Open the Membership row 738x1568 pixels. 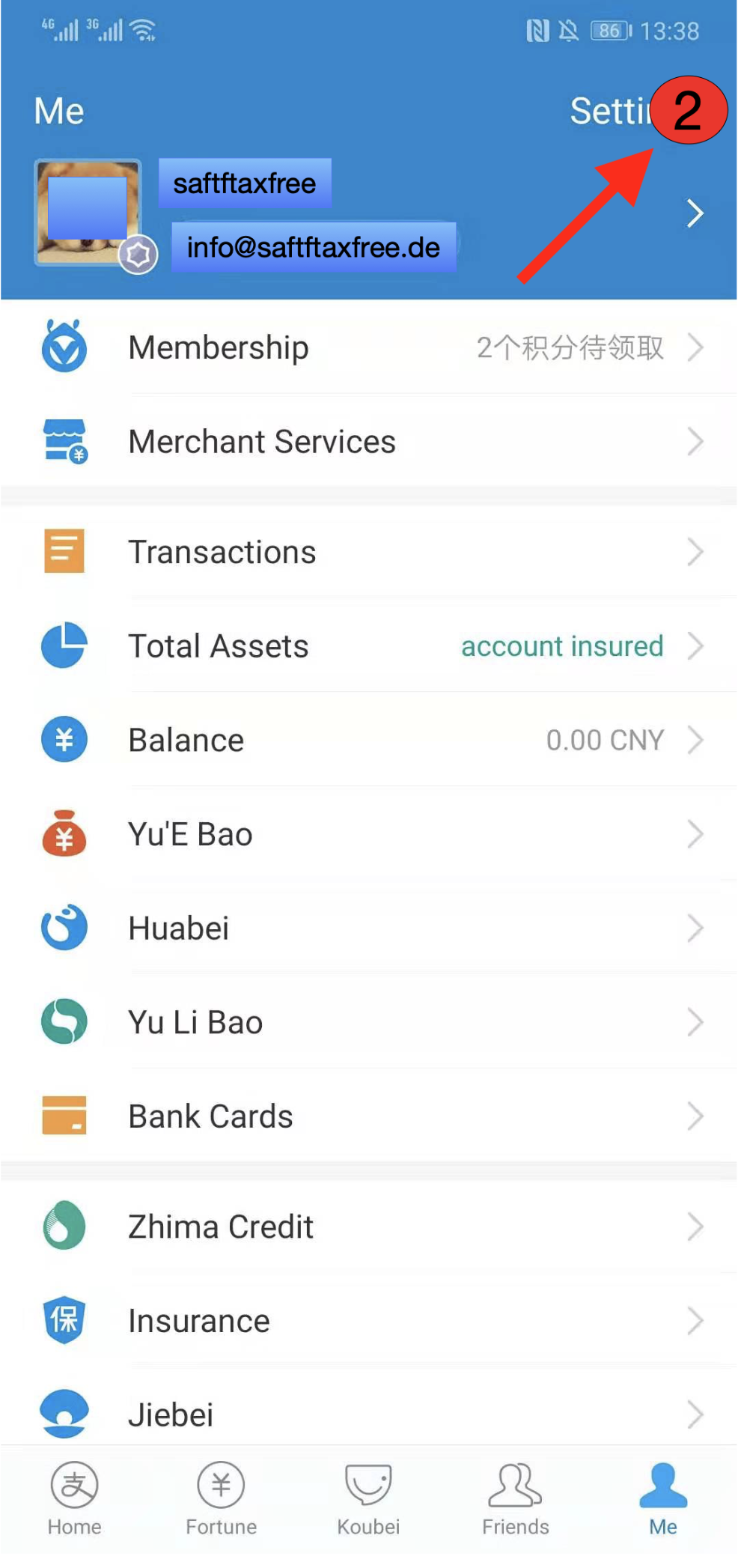pos(368,347)
